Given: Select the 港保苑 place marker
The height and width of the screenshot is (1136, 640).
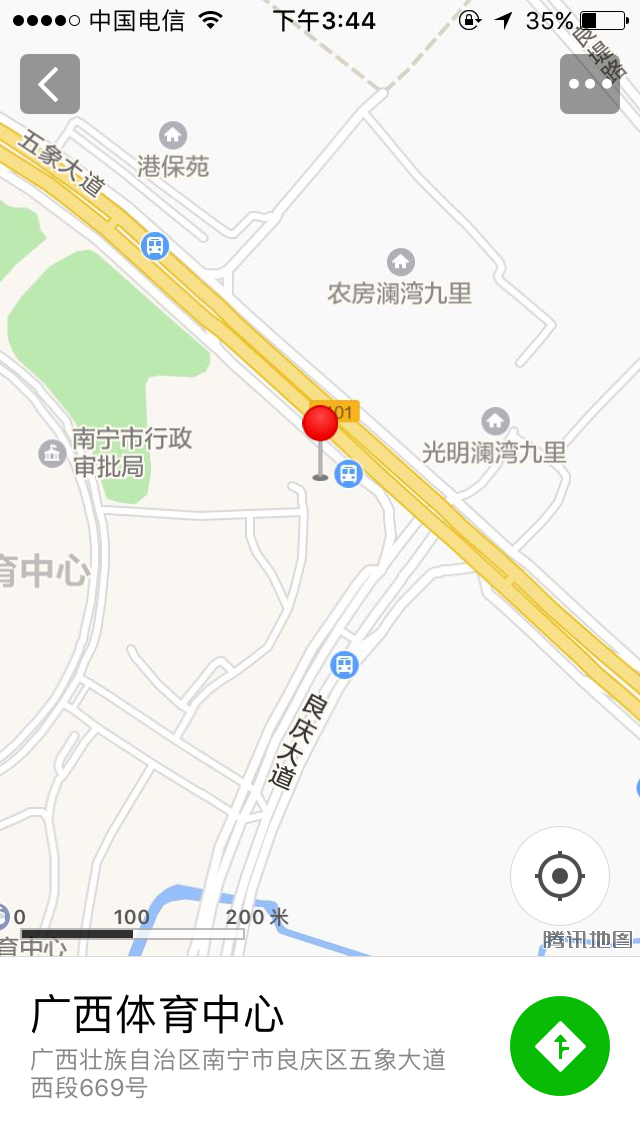Looking at the screenshot, I should click(x=173, y=135).
